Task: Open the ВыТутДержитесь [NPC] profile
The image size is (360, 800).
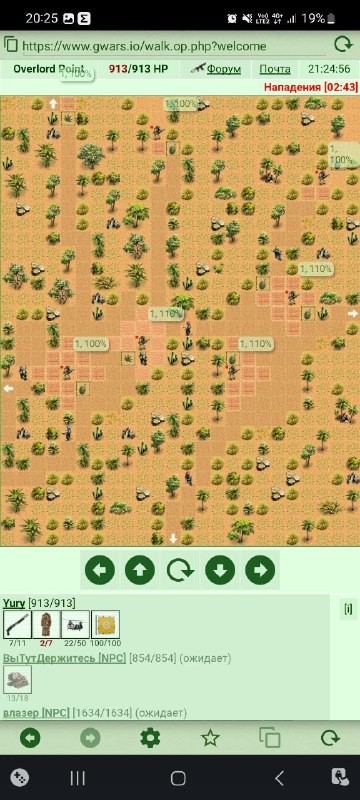Action: tap(64, 658)
